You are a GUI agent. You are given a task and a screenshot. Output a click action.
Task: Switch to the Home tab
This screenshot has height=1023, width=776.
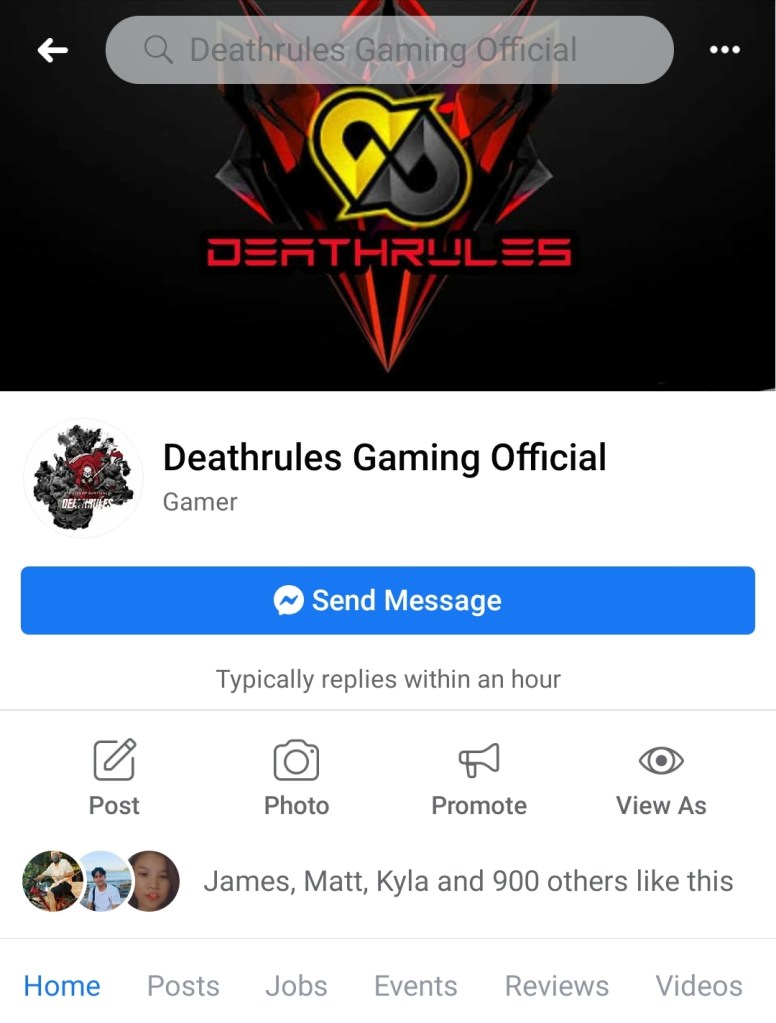62,986
